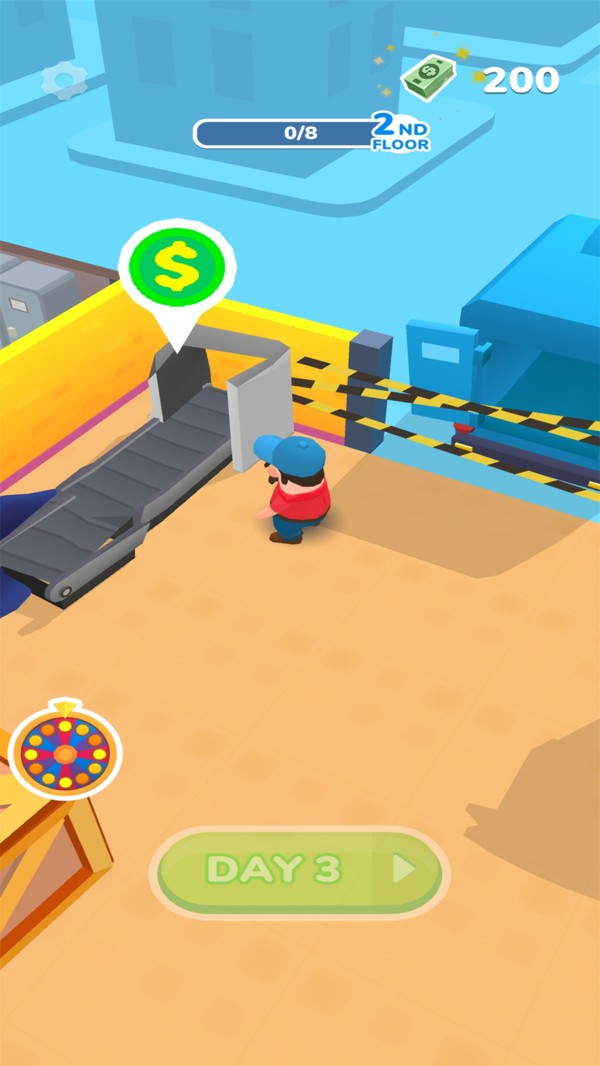
Task: Open the settings gear icon
Action: point(65,81)
